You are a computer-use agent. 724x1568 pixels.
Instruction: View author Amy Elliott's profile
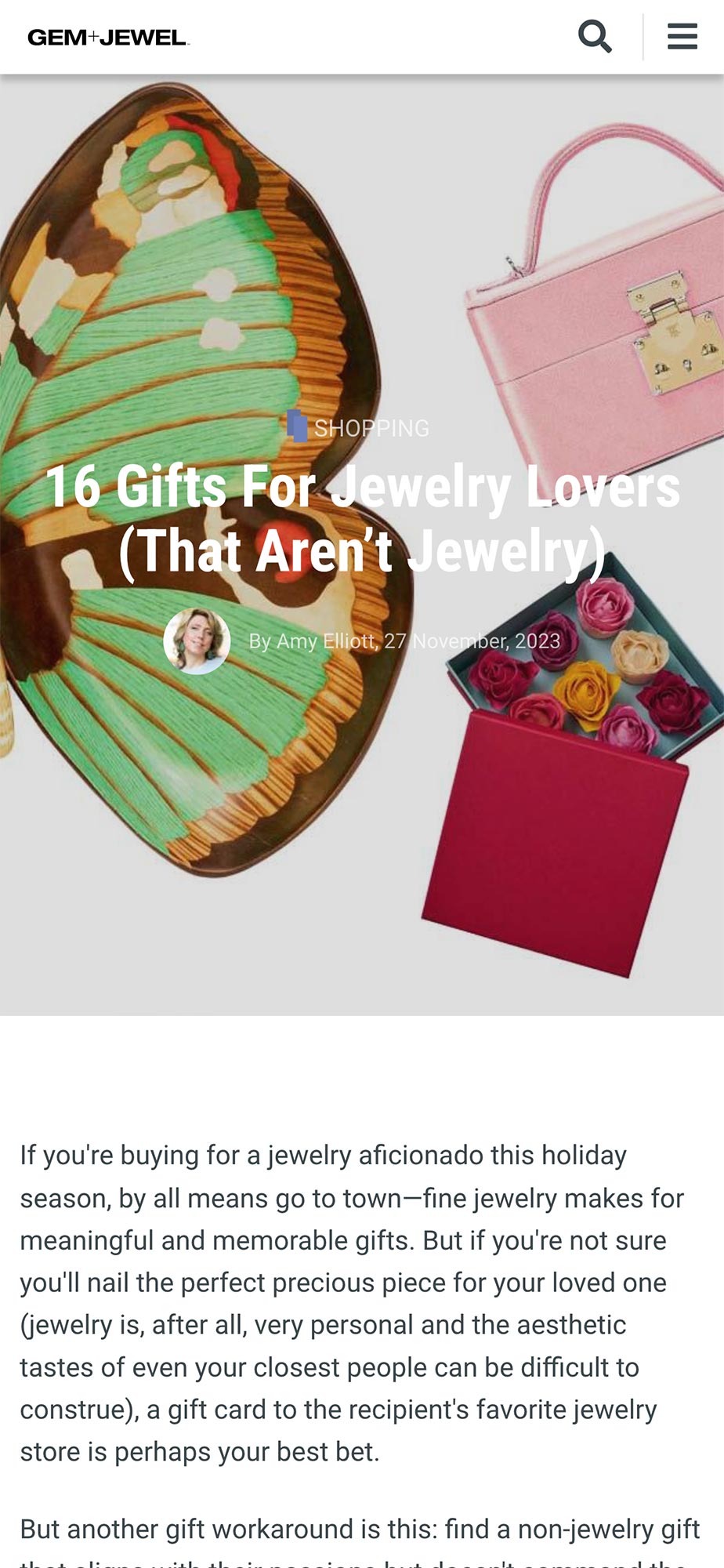(312, 641)
